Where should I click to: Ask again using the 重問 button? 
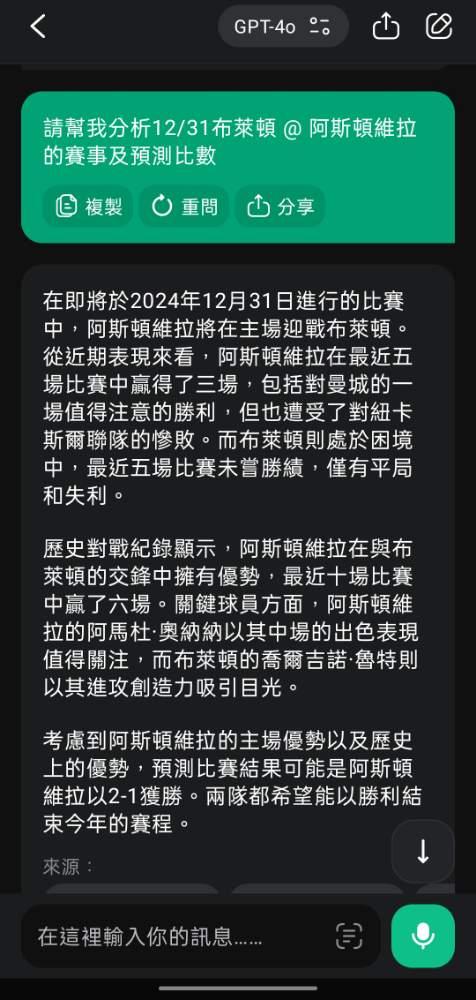pos(184,207)
